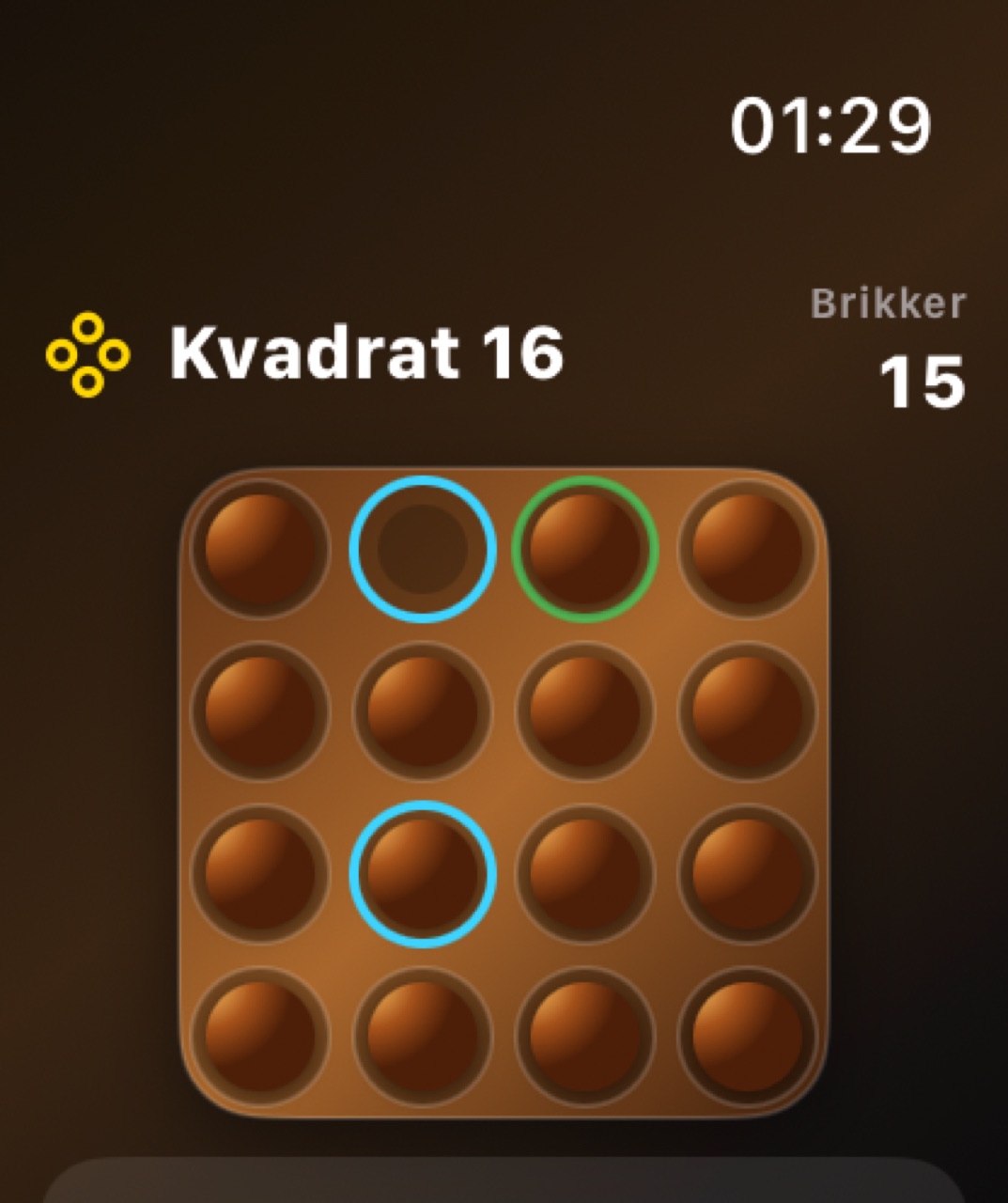Select the peg in the board's top-left corner
Viewport: 1008px width, 1203px height.
tap(260, 549)
